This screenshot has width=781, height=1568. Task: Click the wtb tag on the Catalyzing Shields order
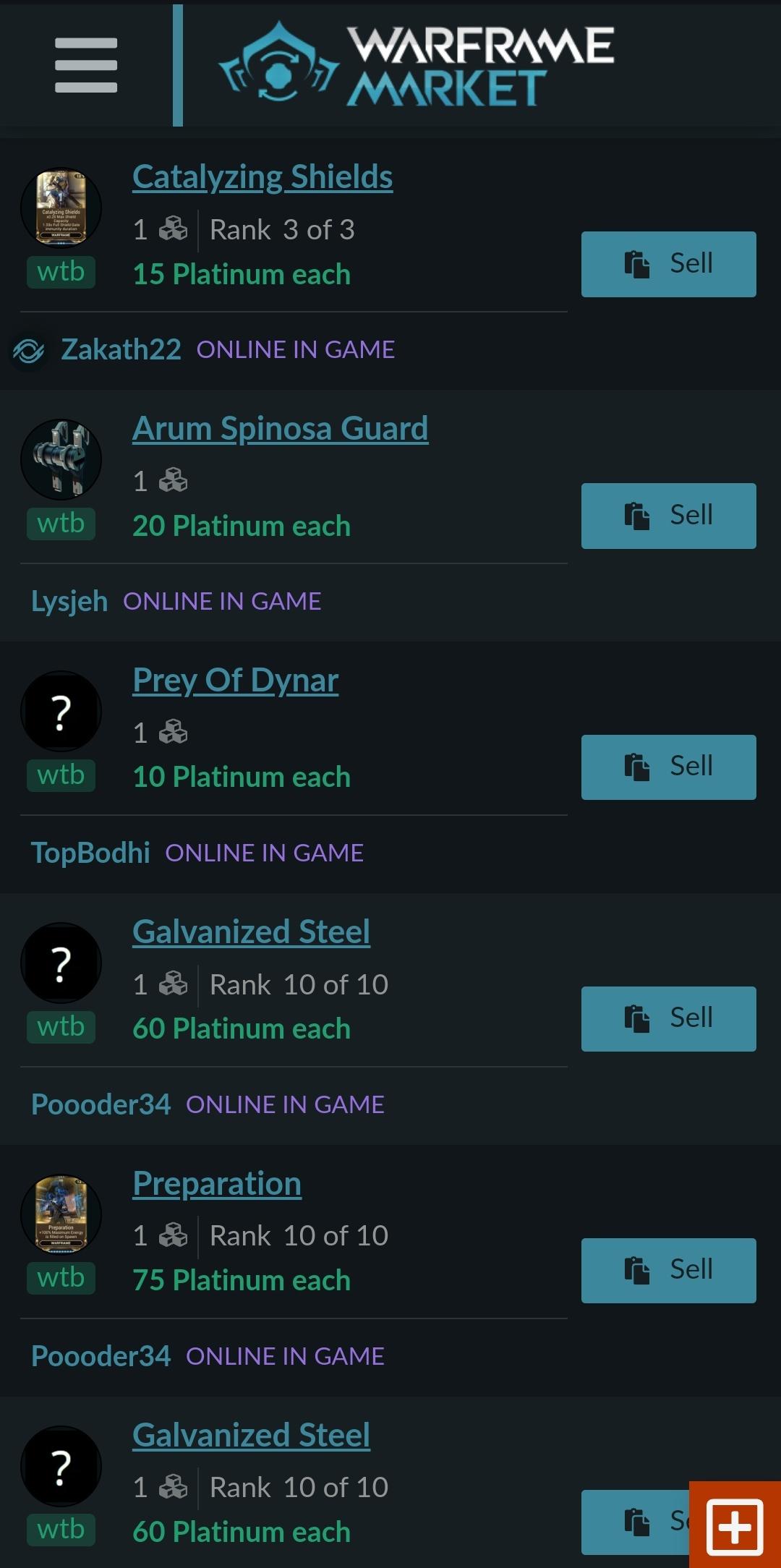pyautogui.click(x=61, y=271)
